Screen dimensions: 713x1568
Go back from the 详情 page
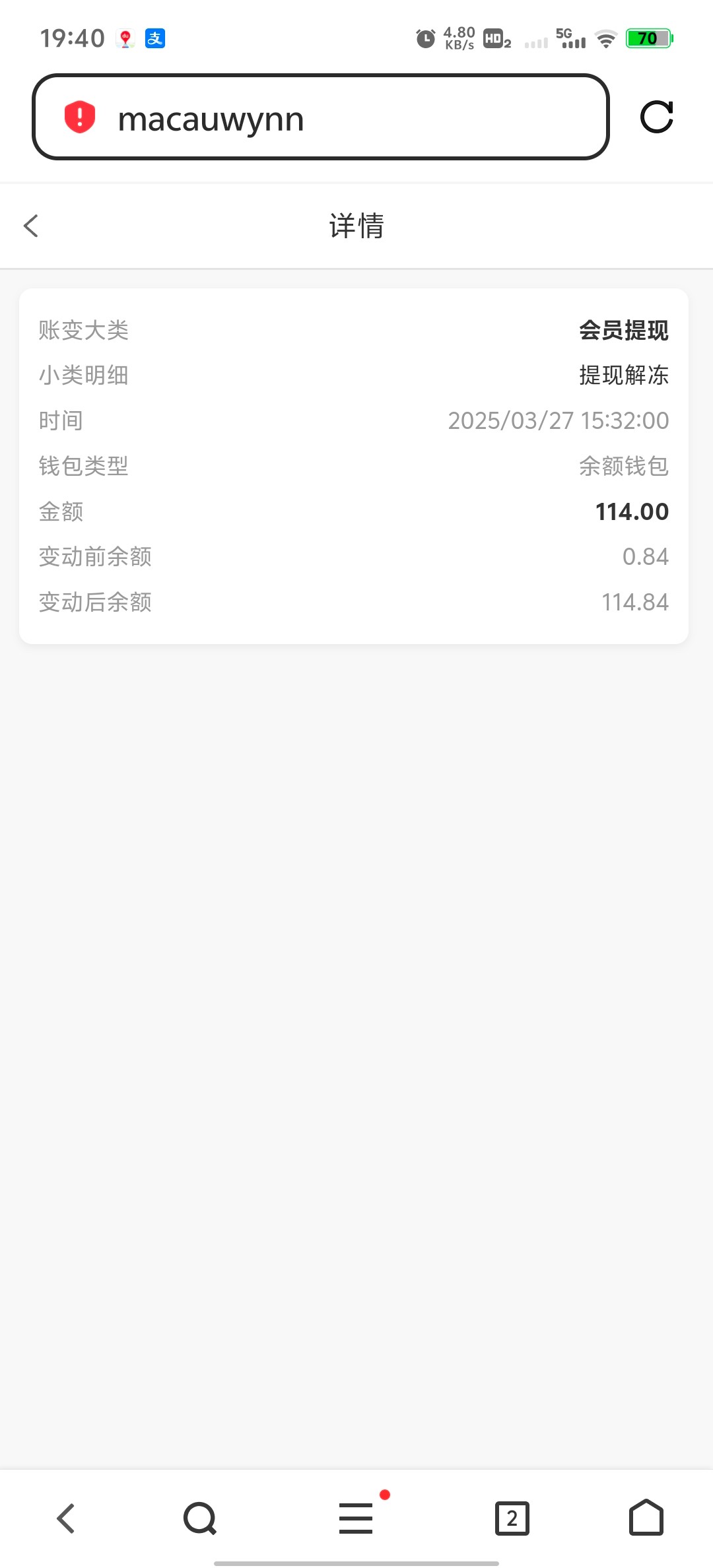click(31, 226)
